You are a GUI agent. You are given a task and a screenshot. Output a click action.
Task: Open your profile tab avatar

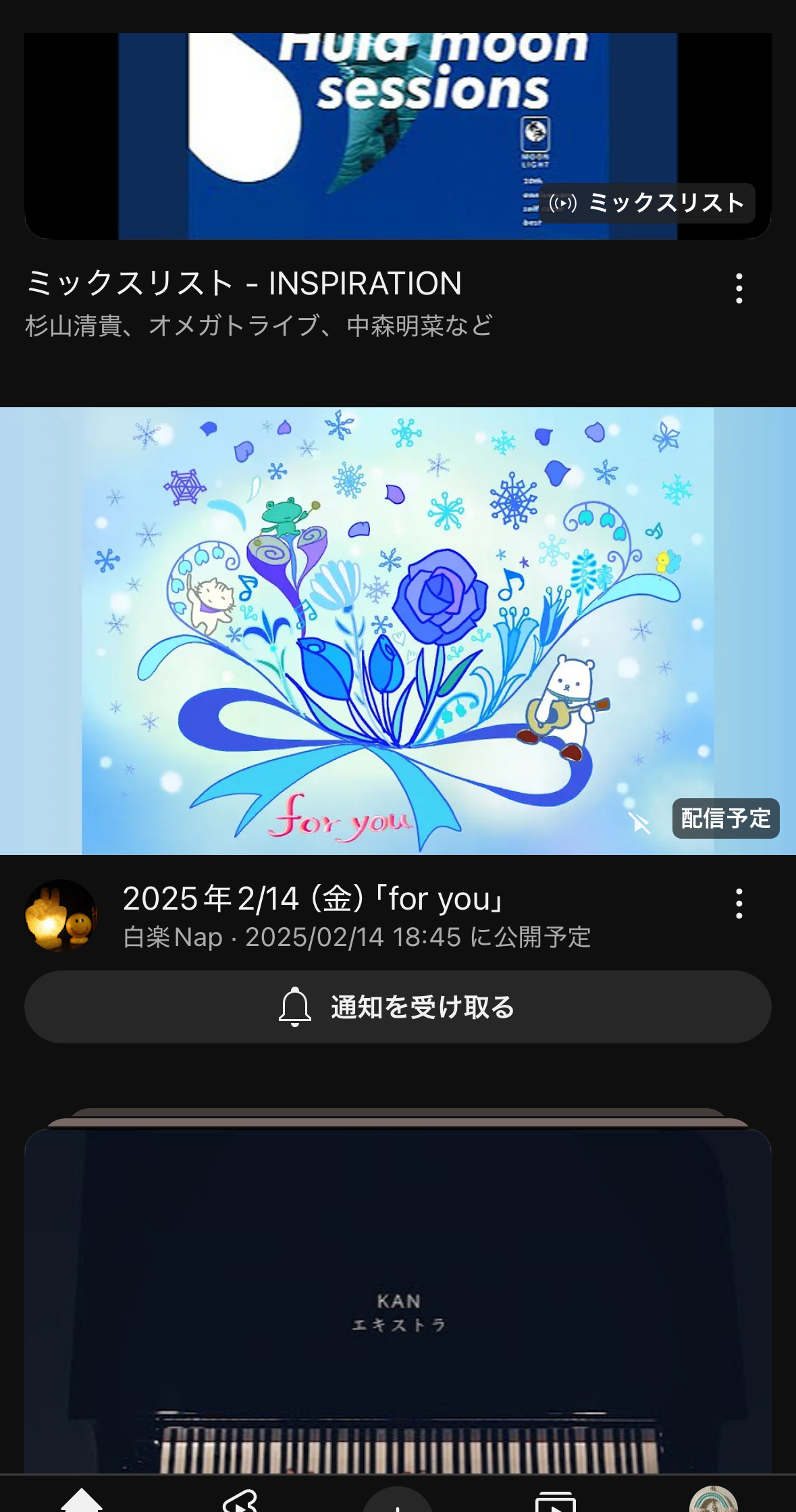[713, 1502]
